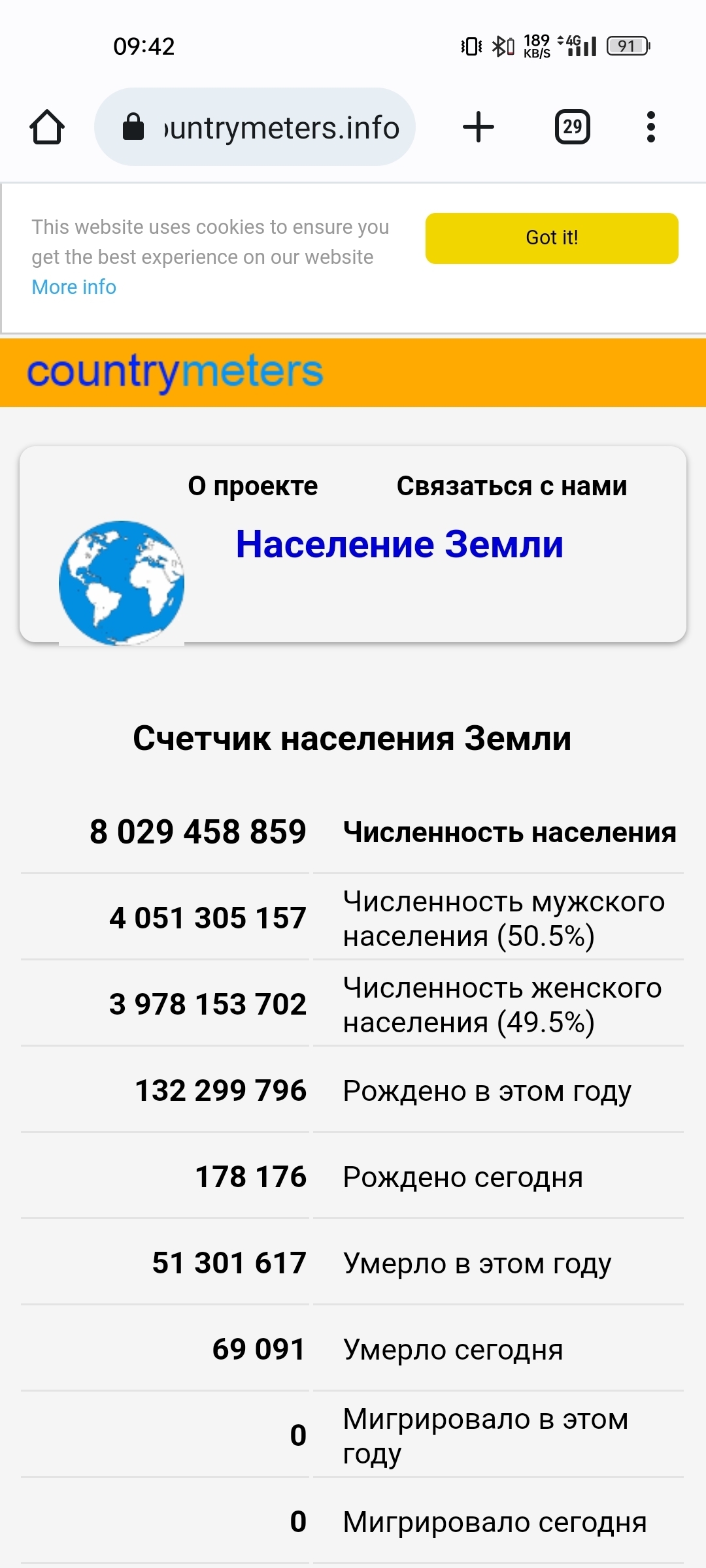The height and width of the screenshot is (1568, 706).
Task: Go to the browser home page
Action: point(47,127)
